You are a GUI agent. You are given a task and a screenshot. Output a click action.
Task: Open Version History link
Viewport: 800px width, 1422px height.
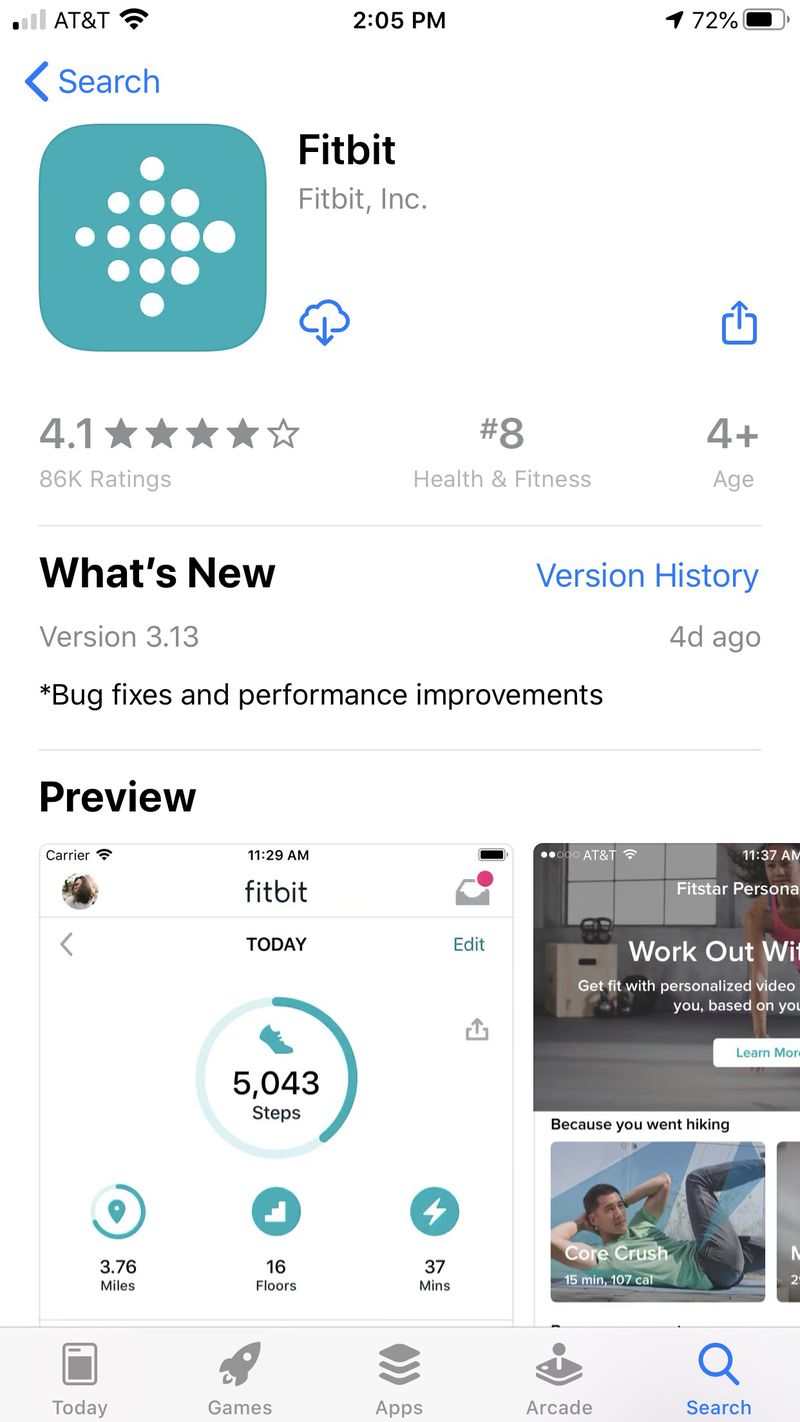click(x=647, y=575)
